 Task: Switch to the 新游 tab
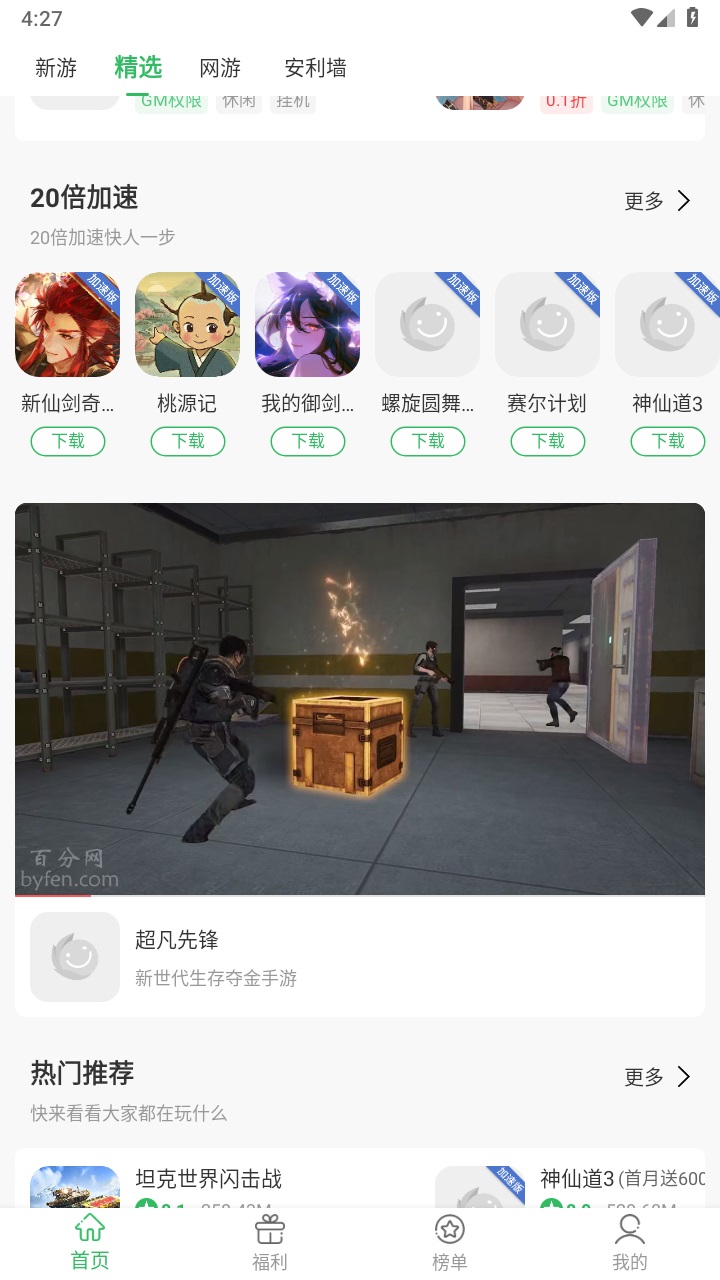(x=56, y=68)
